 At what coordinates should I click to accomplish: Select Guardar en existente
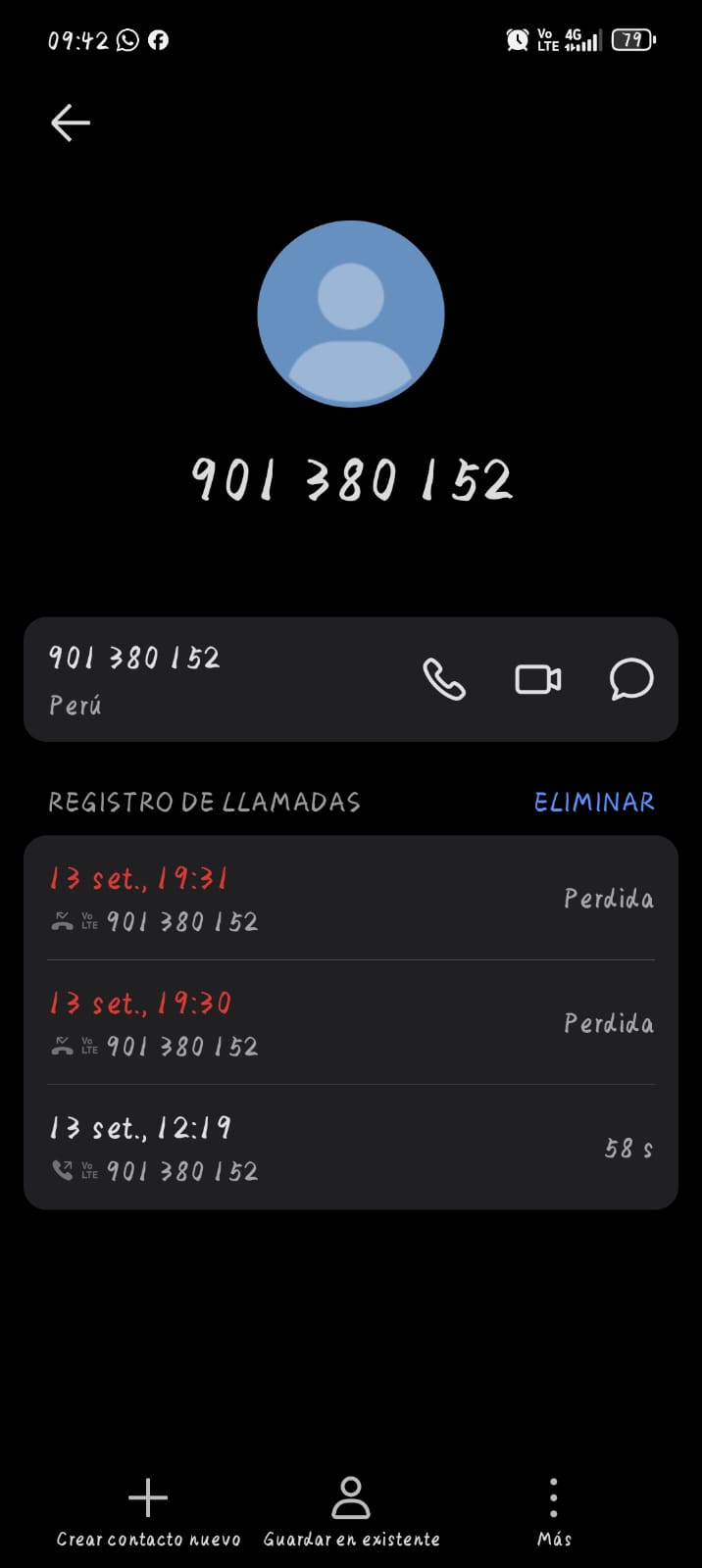pyautogui.click(x=351, y=1513)
